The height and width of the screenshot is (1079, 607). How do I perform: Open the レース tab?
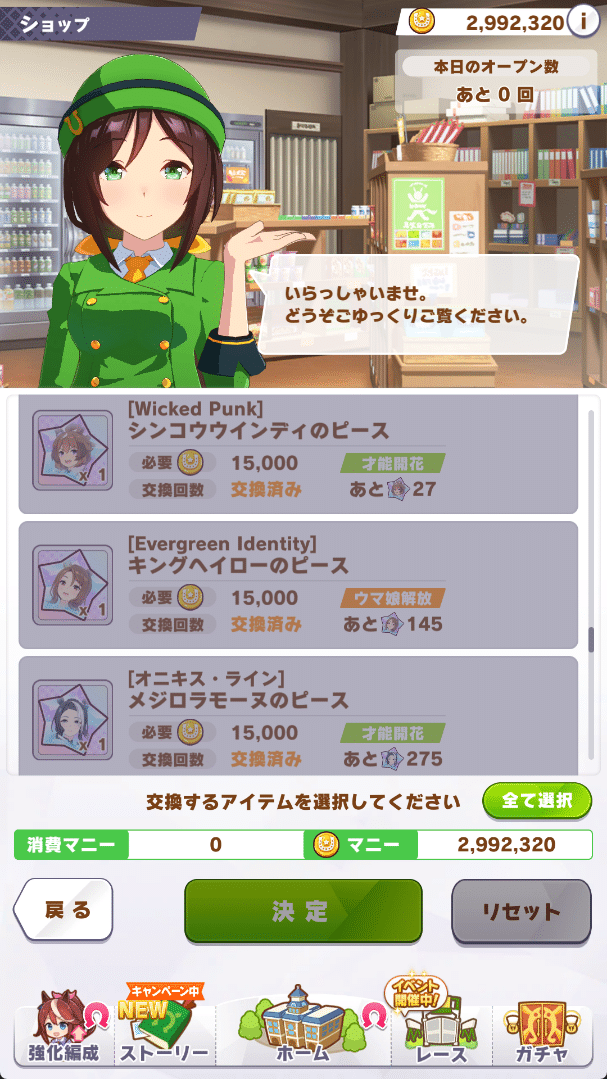[440, 1030]
